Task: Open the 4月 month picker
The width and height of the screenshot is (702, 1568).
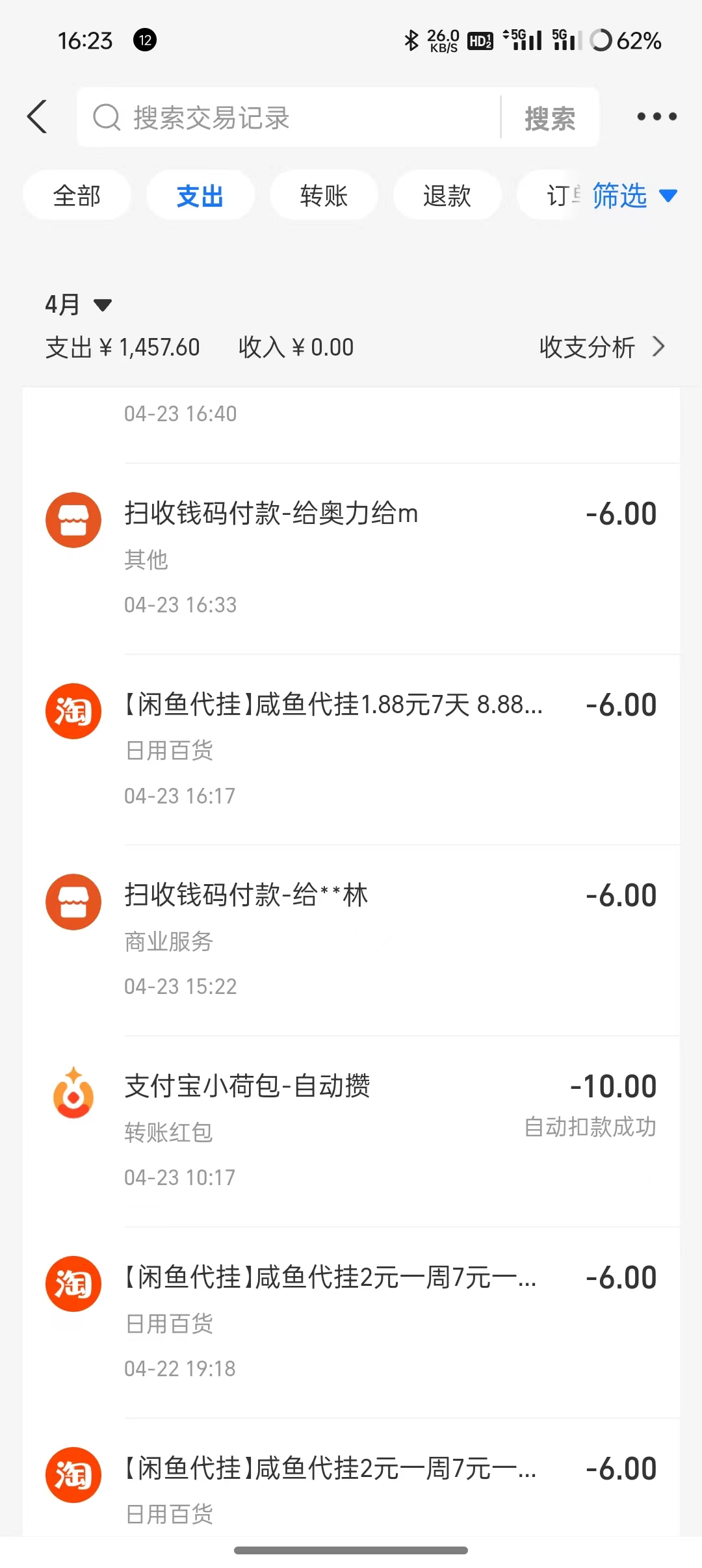Action: [x=78, y=304]
